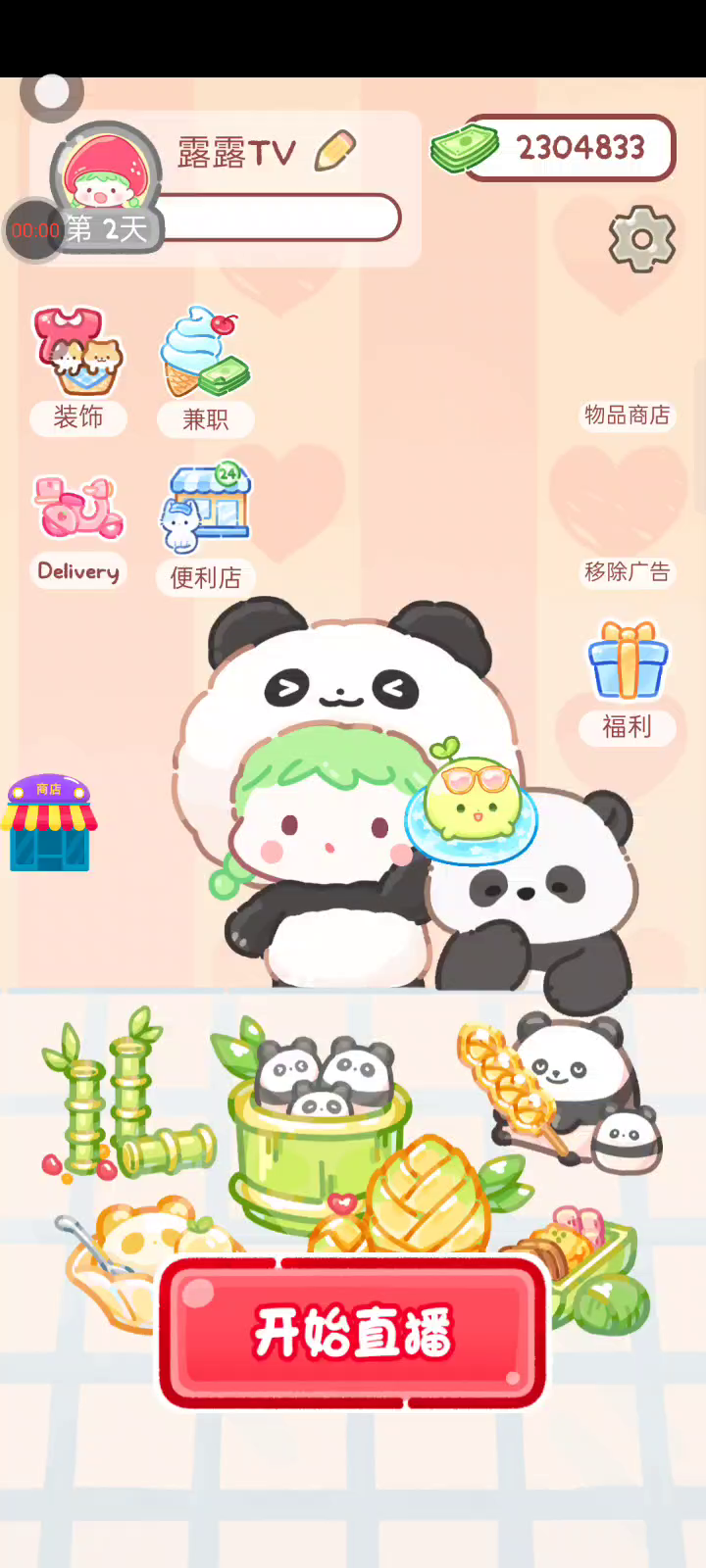The width and height of the screenshot is (706, 1568).
Task: Open the 福利 gift box rewards
Action: click(628, 683)
